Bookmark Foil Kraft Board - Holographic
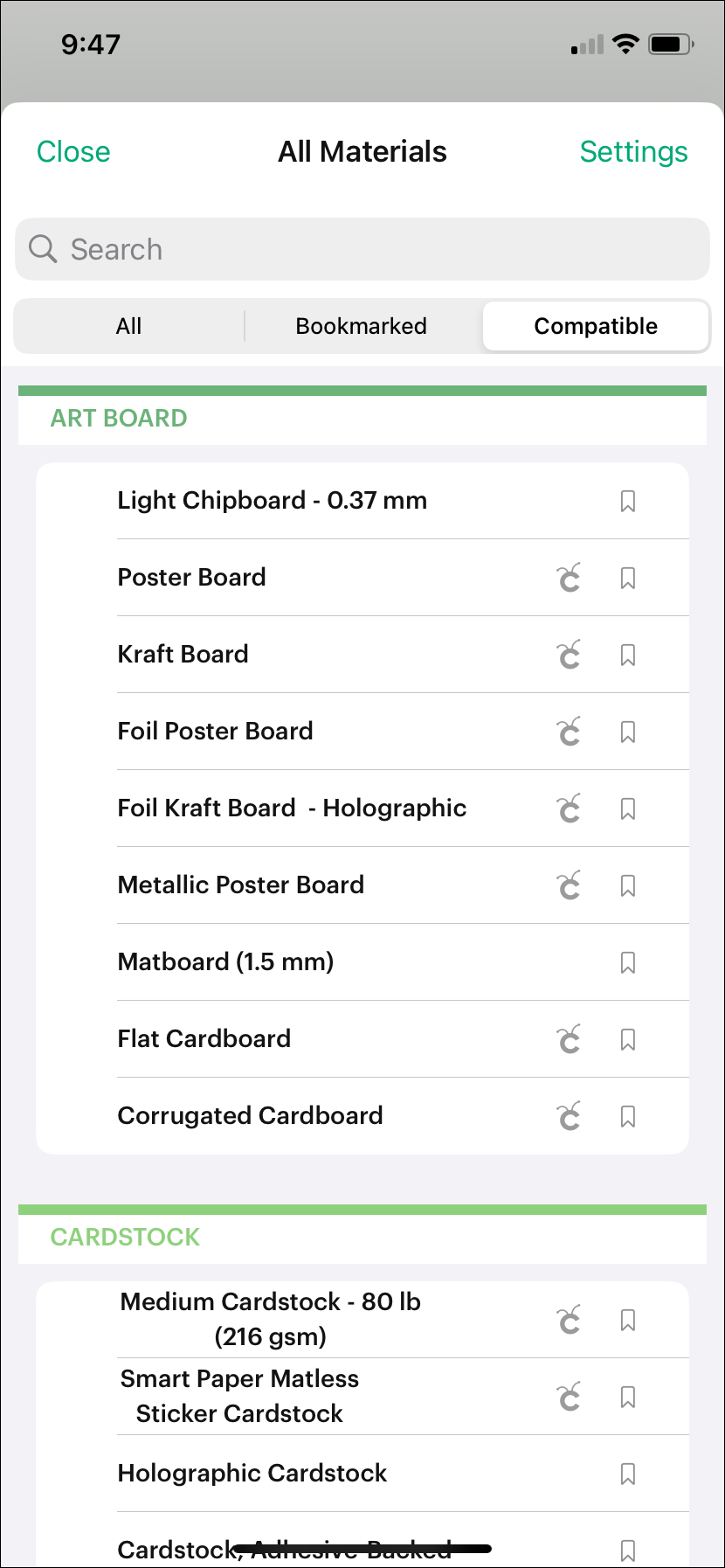This screenshot has height=1568, width=725. [x=628, y=808]
